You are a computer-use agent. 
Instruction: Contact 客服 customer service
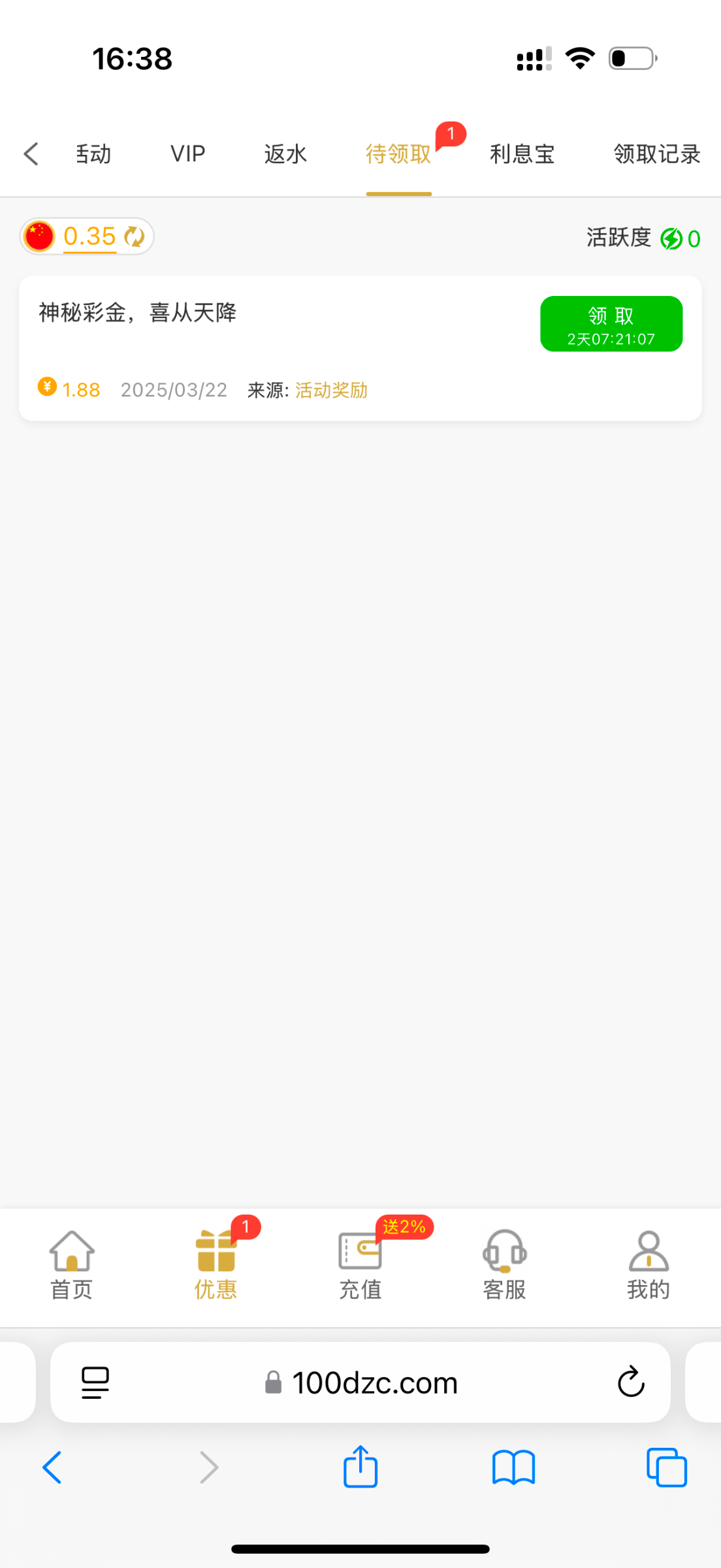tap(504, 1266)
